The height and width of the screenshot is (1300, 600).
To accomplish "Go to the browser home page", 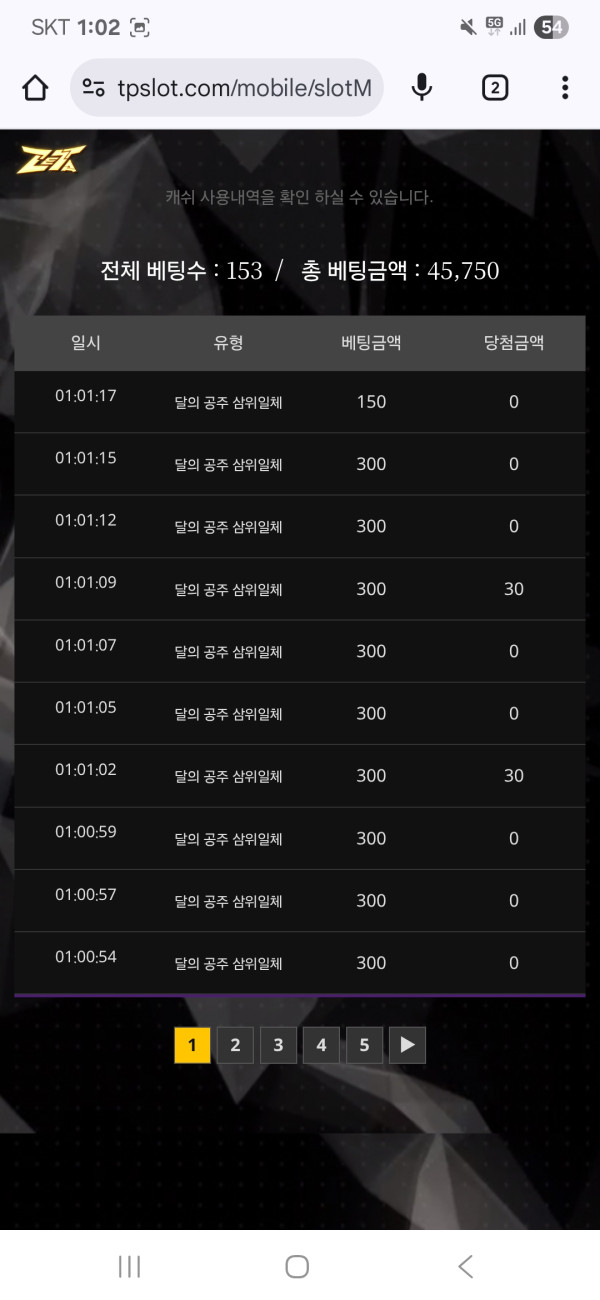I will [35, 88].
